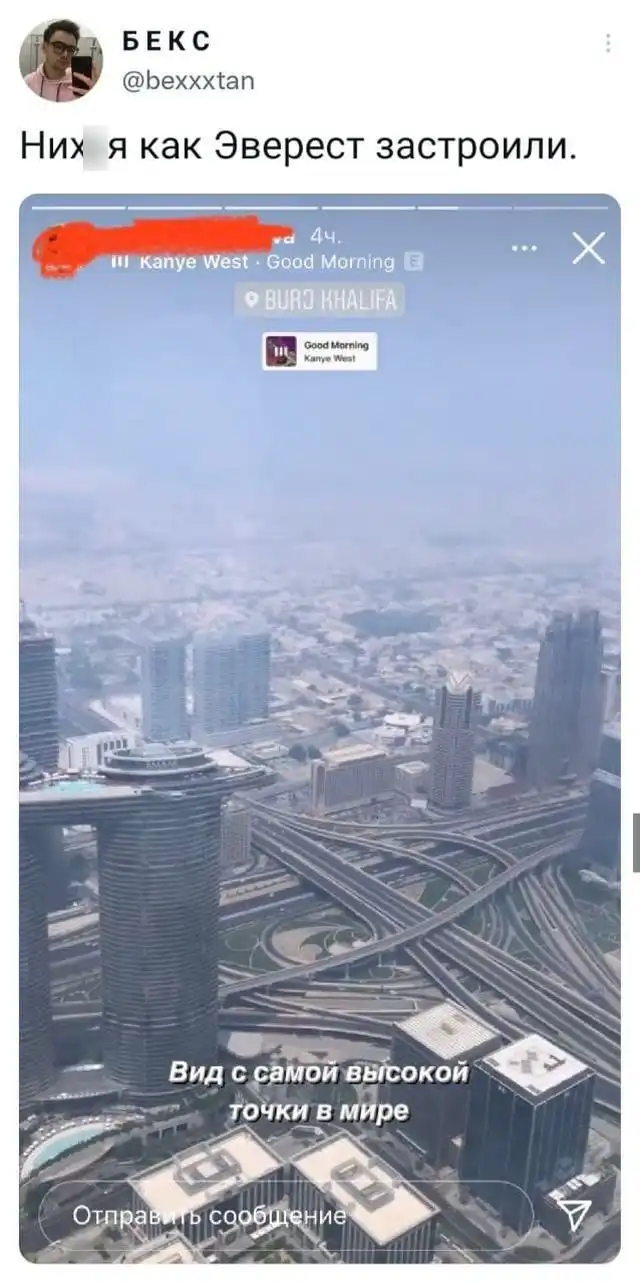640x1284 pixels.
Task: Open the tweet's overflow menu
Action: click(x=608, y=43)
